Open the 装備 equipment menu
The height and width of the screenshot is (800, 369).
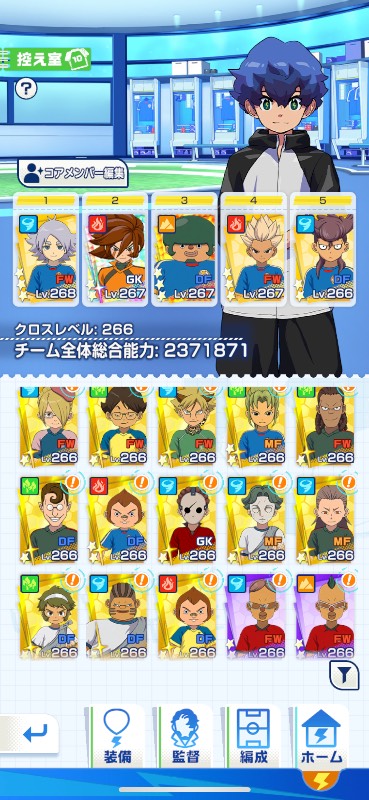(117, 735)
